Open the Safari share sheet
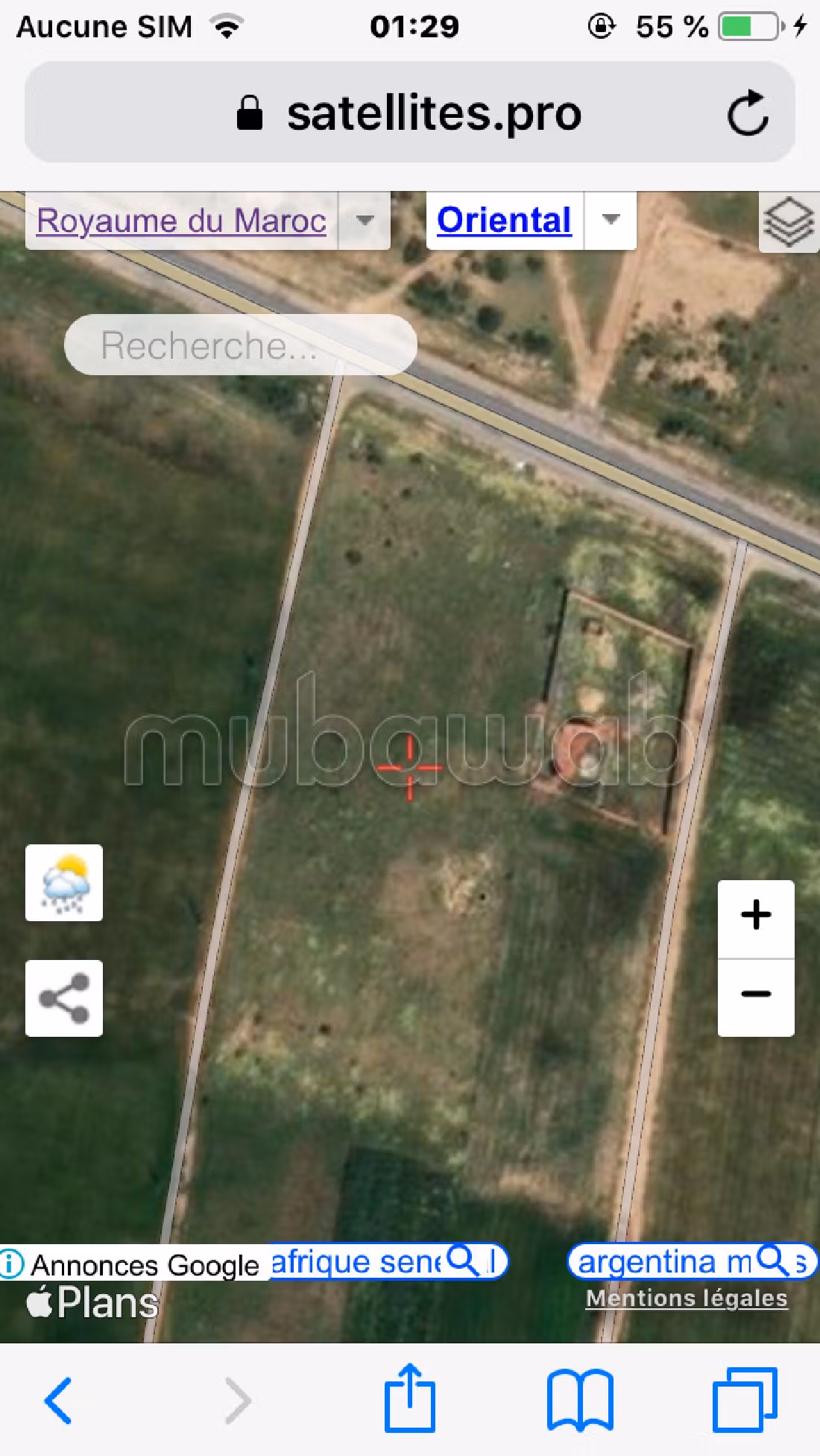820x1456 pixels. [409, 1399]
